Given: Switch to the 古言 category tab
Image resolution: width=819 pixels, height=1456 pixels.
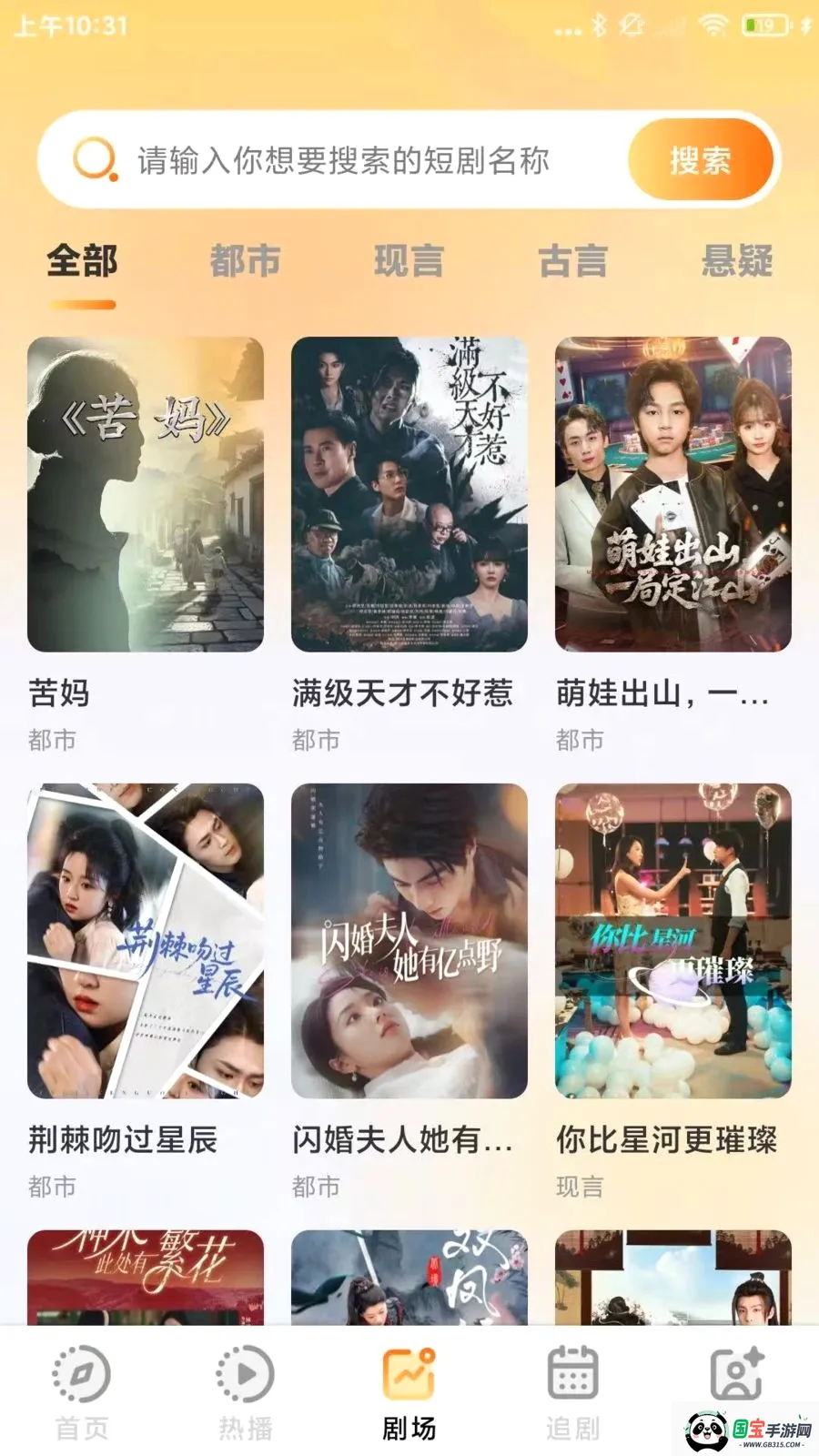Looking at the screenshot, I should (x=573, y=261).
